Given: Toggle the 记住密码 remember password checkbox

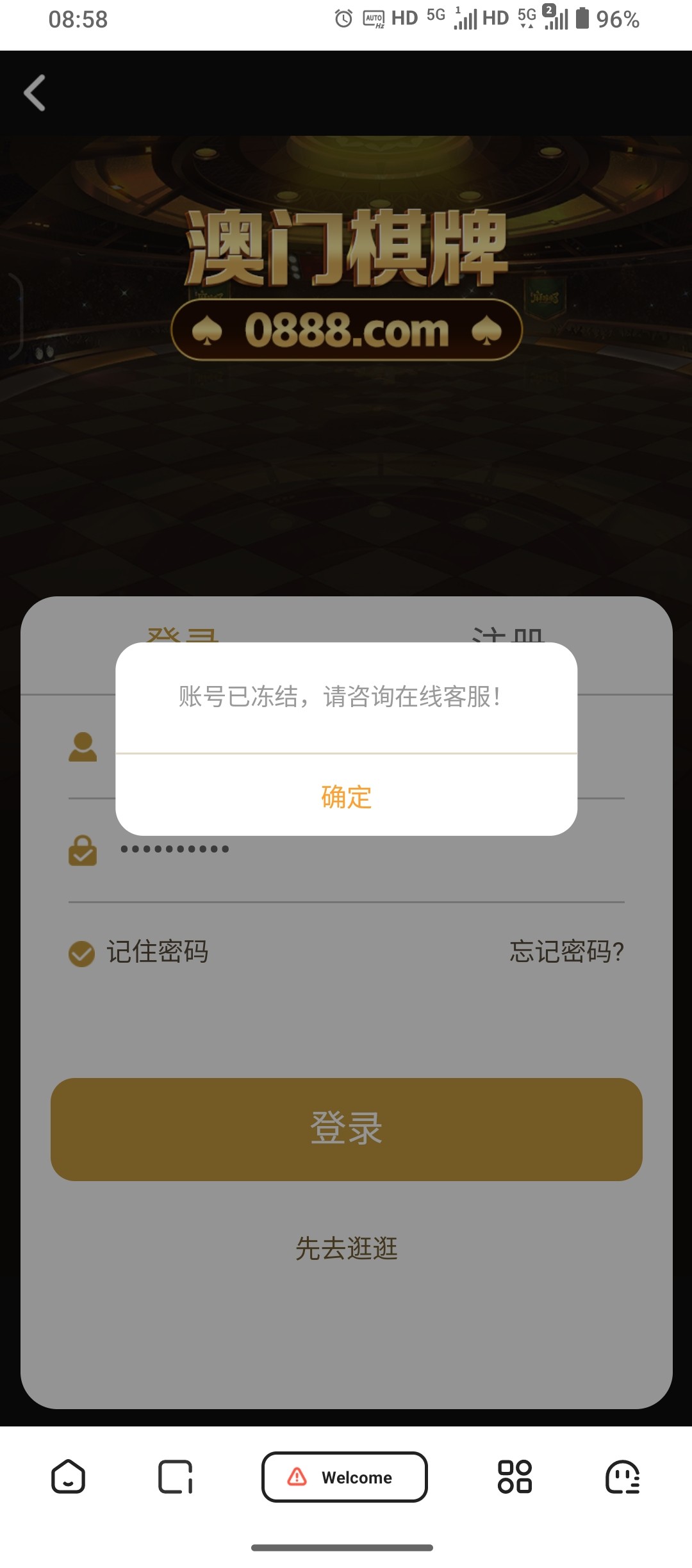Looking at the screenshot, I should (x=82, y=953).
